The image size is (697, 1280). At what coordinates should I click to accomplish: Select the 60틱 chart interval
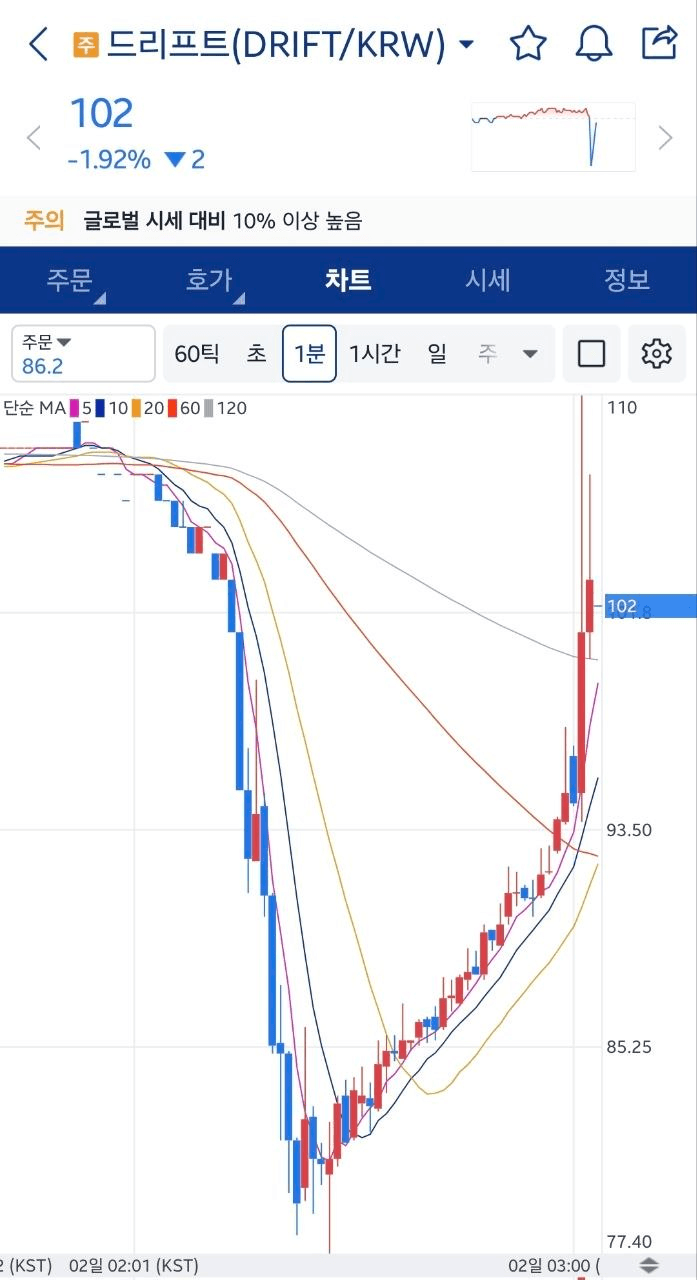tap(196, 354)
